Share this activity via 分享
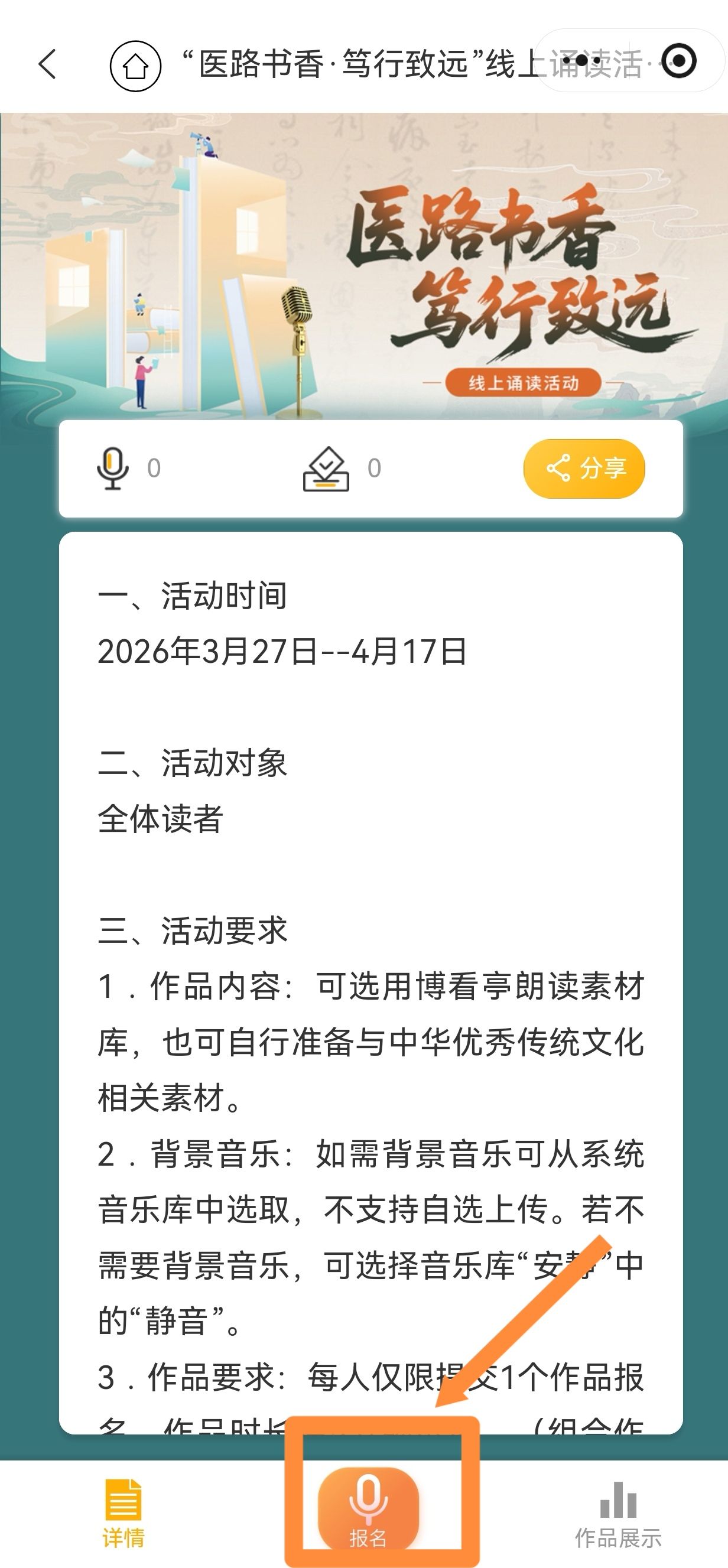Viewport: 728px width, 1568px height. point(584,468)
